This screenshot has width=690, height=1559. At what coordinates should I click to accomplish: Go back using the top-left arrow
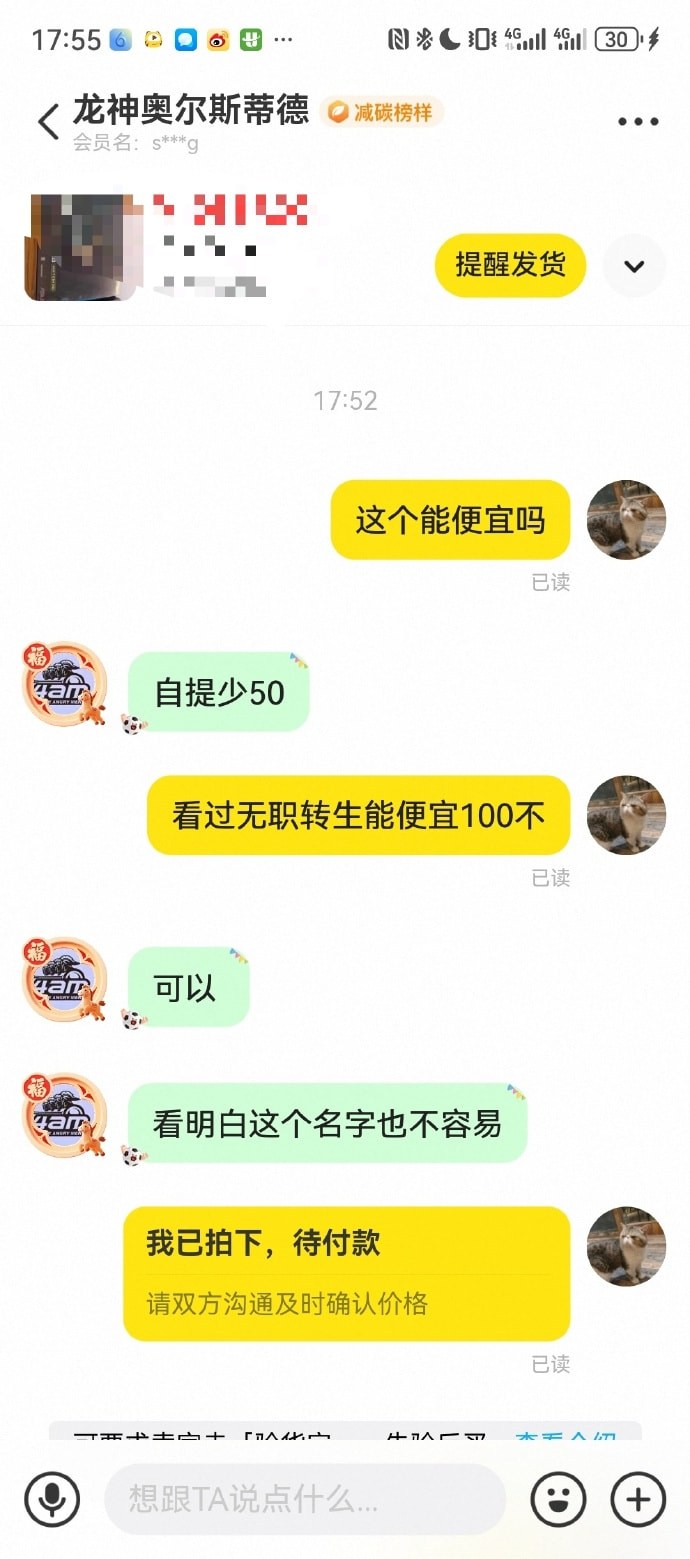tap(48, 121)
